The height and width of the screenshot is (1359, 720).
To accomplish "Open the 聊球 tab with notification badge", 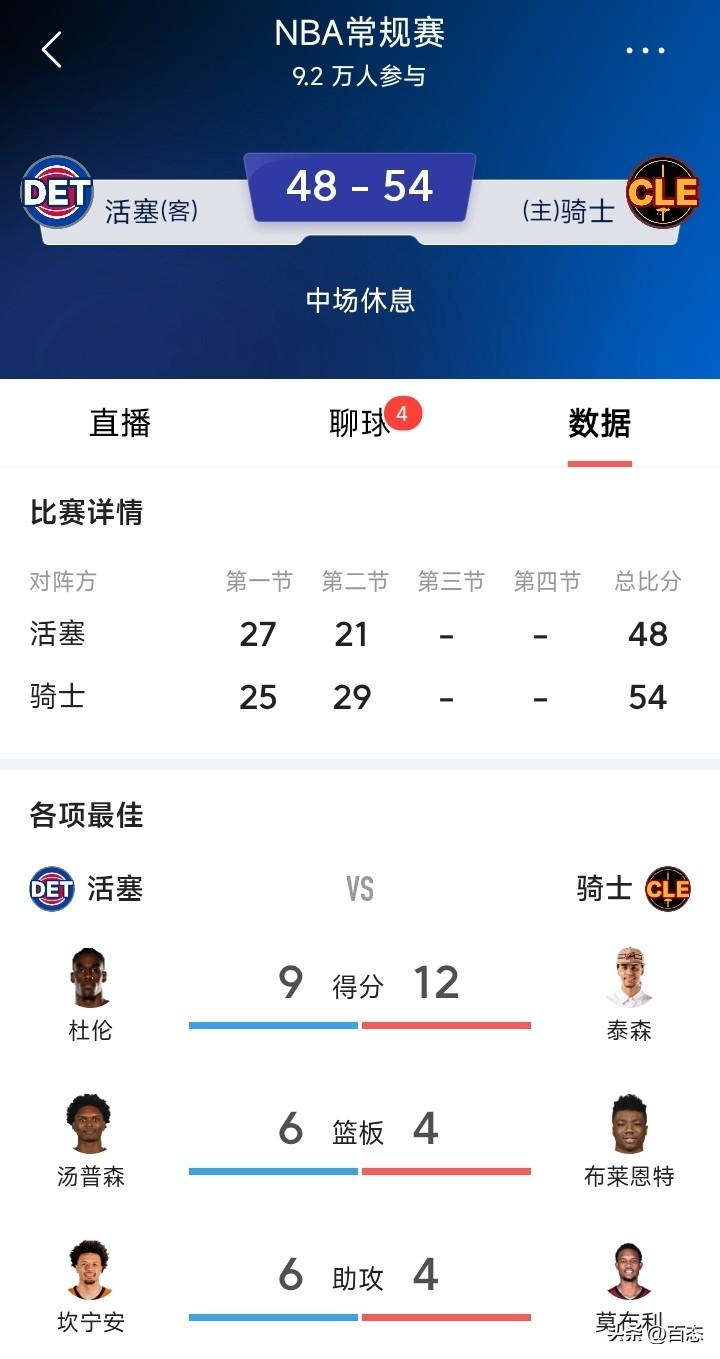I will [x=360, y=424].
